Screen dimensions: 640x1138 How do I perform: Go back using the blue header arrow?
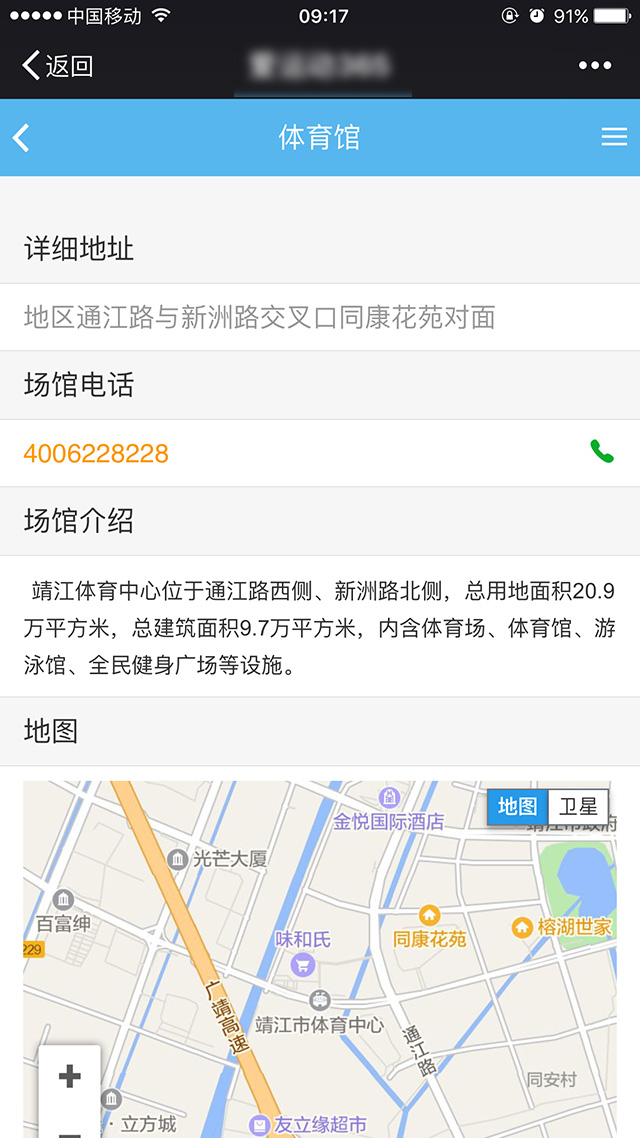(x=22, y=137)
